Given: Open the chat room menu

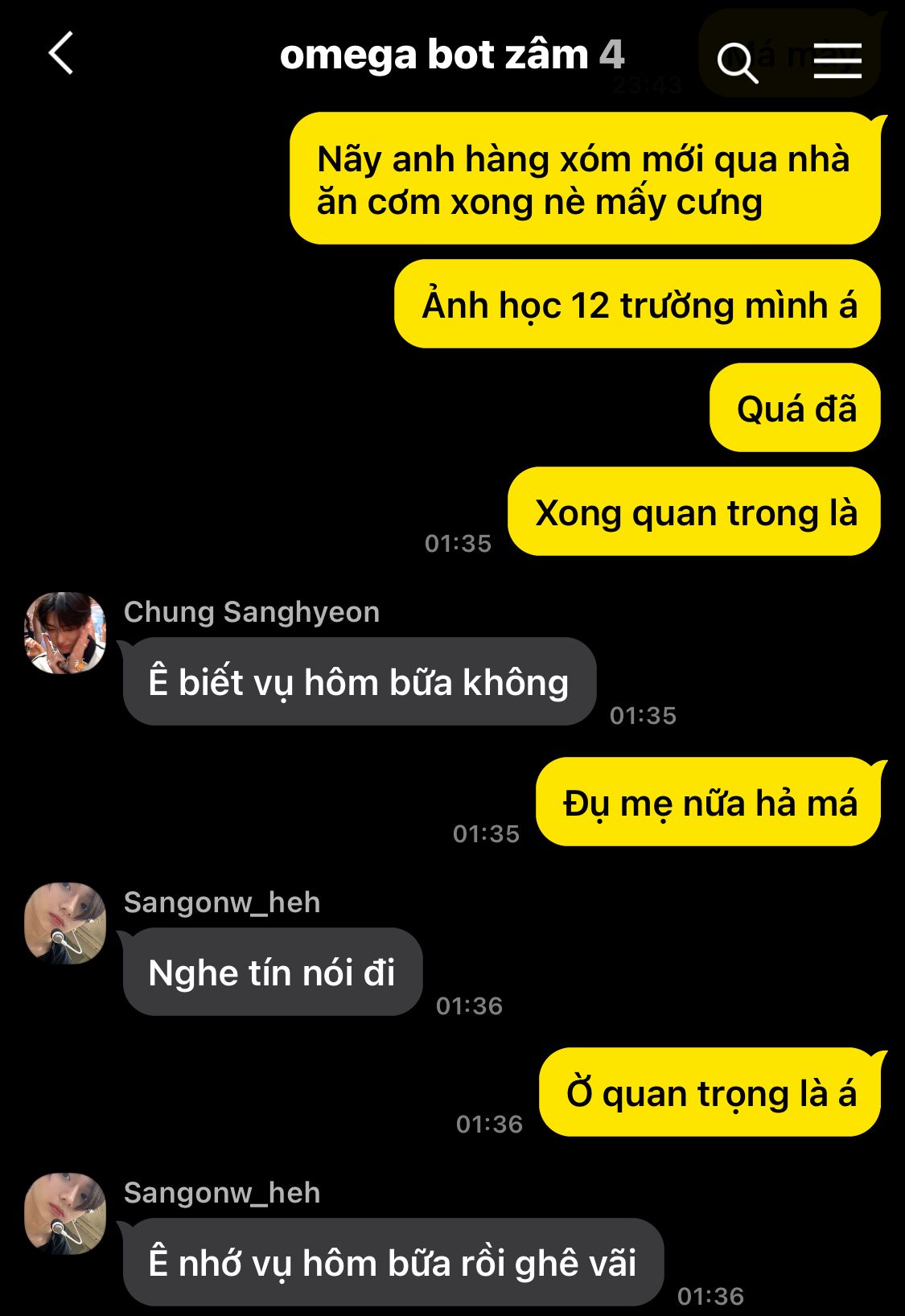Looking at the screenshot, I should click(x=837, y=61).
